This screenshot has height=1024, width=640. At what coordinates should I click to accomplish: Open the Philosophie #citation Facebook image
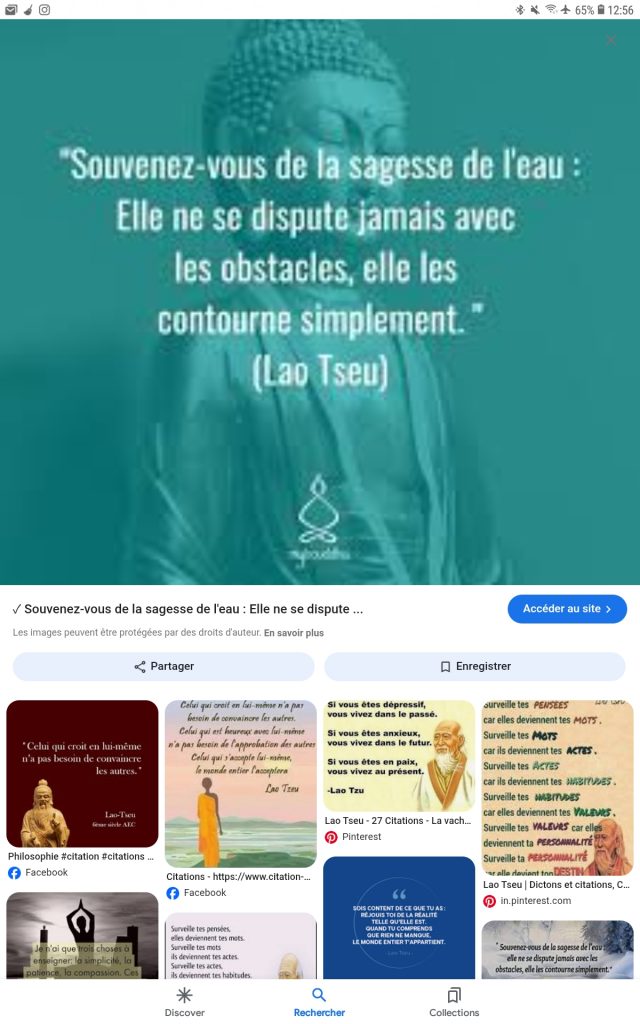pos(82,774)
